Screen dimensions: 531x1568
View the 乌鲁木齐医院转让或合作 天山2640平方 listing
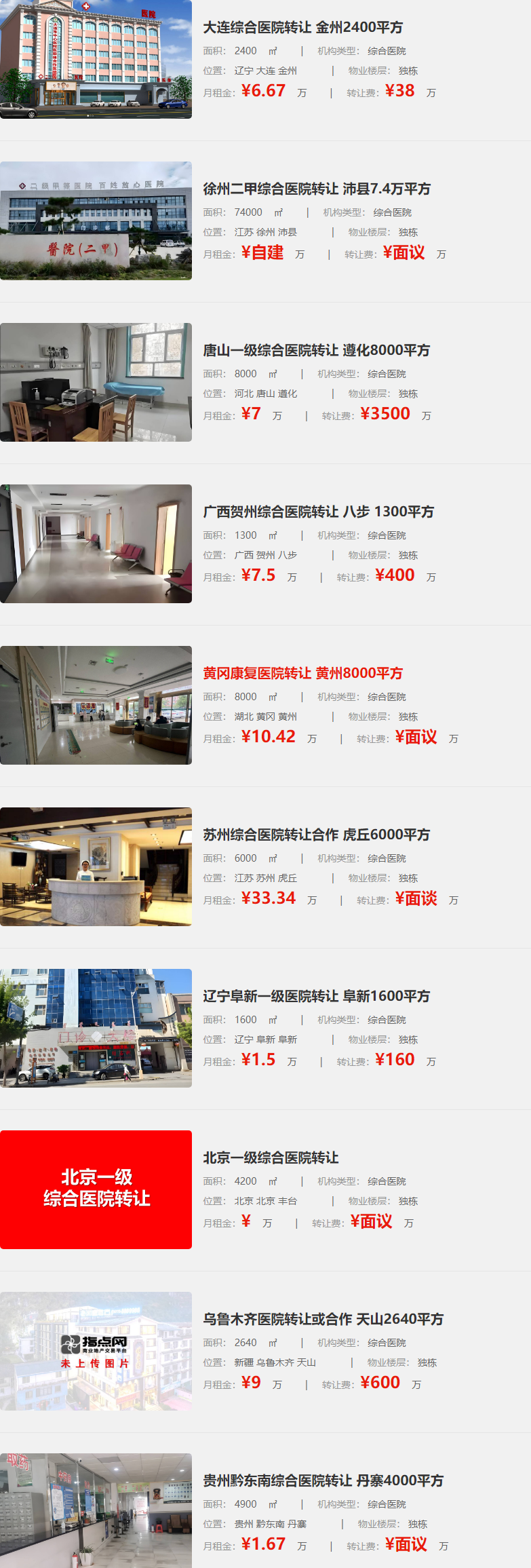(323, 1319)
